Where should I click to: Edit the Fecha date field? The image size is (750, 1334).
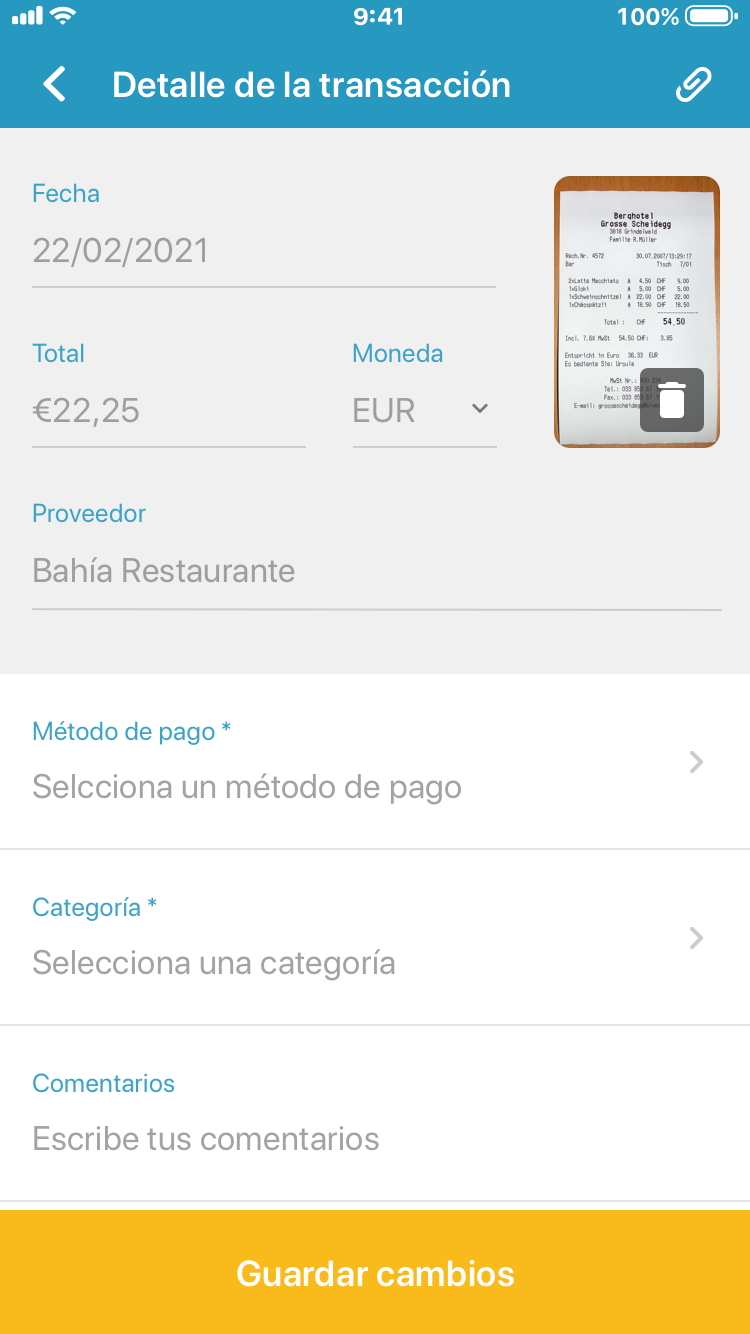point(263,250)
